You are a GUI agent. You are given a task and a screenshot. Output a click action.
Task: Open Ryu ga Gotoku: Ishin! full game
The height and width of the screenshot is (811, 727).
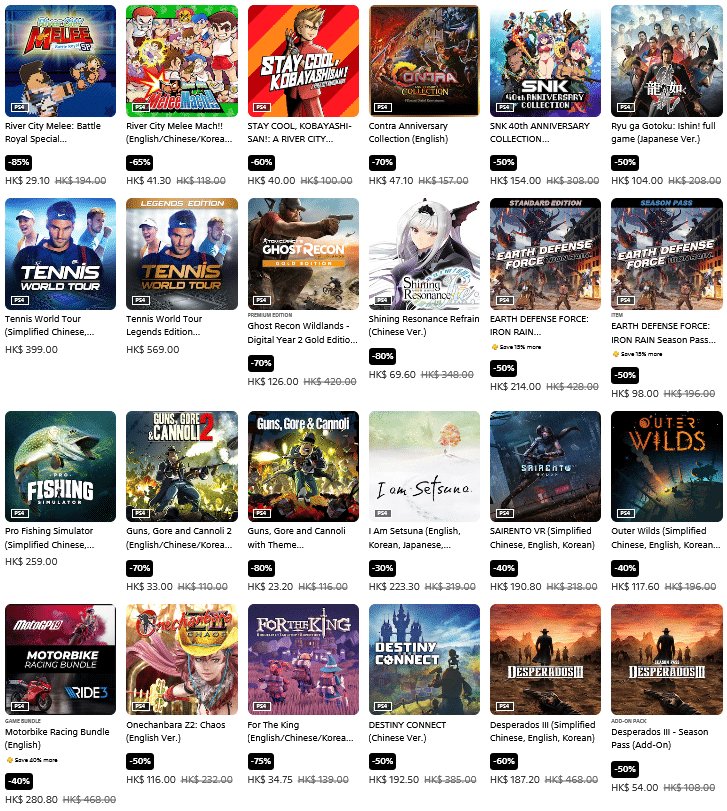[x=666, y=60]
